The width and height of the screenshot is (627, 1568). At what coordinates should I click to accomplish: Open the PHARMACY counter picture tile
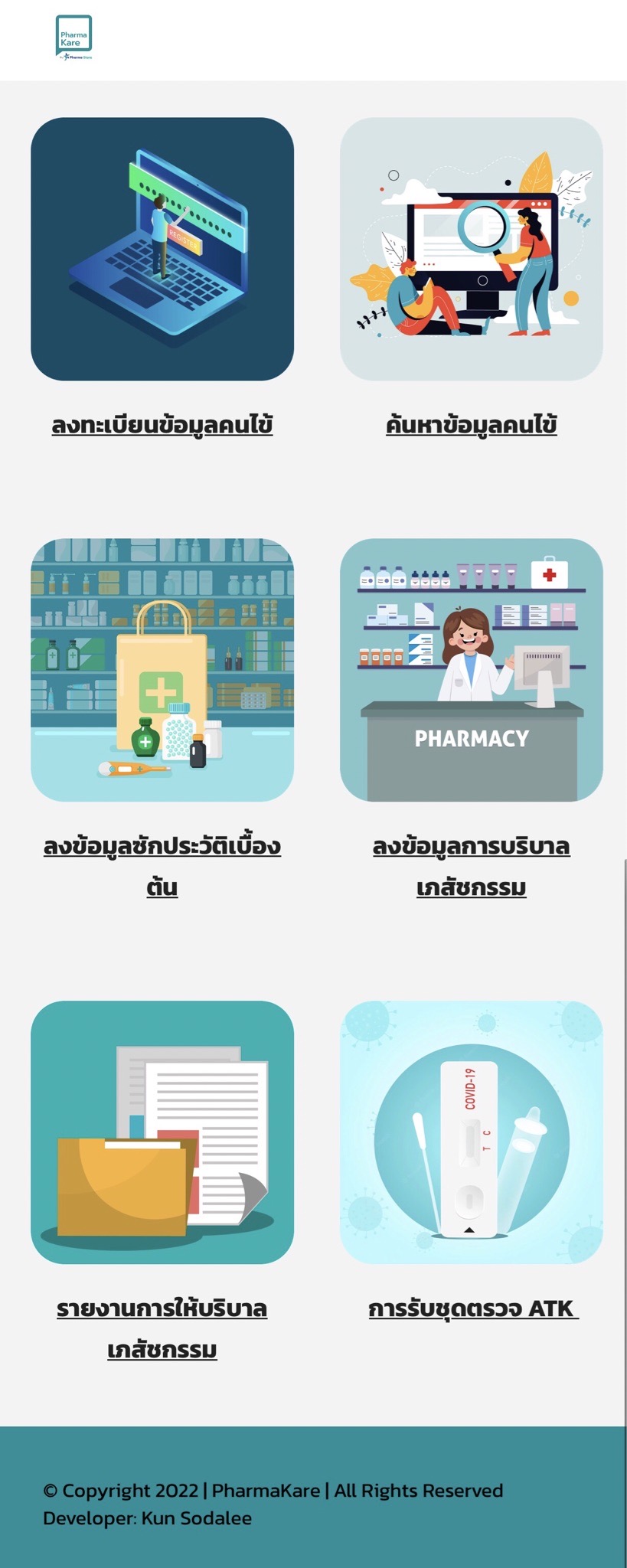[471, 670]
